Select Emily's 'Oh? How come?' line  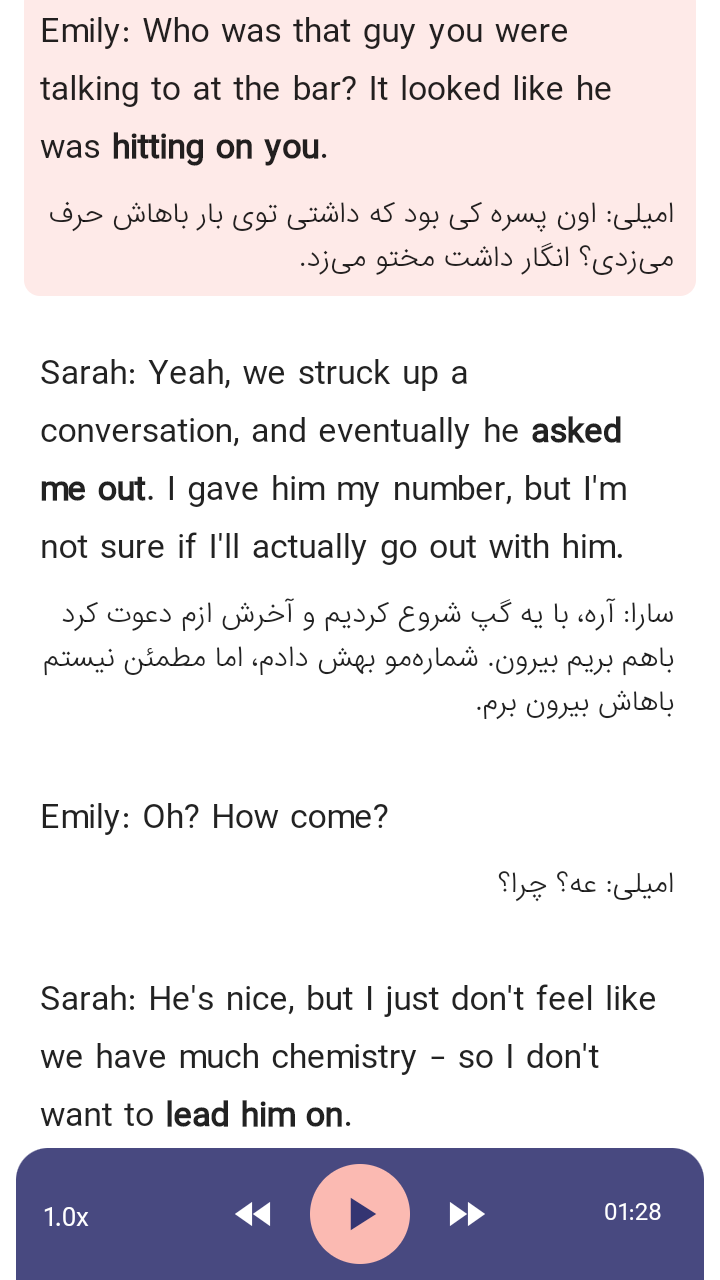tap(214, 817)
